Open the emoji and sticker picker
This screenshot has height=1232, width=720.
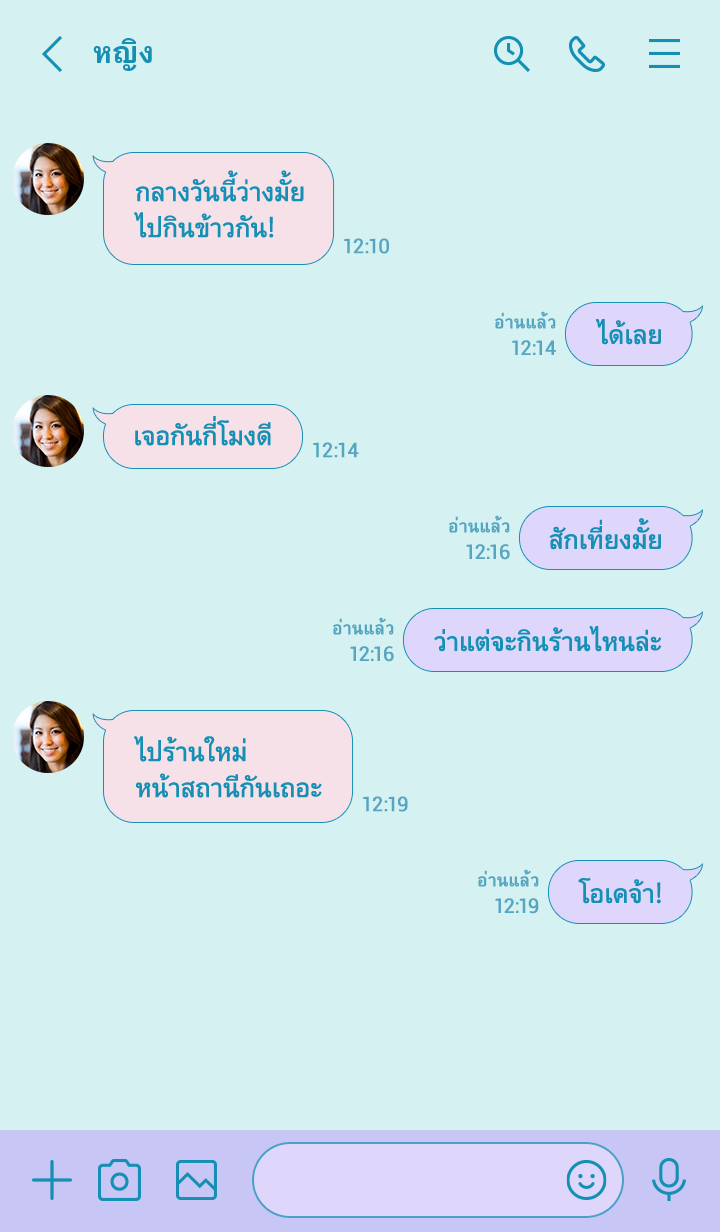586,1180
